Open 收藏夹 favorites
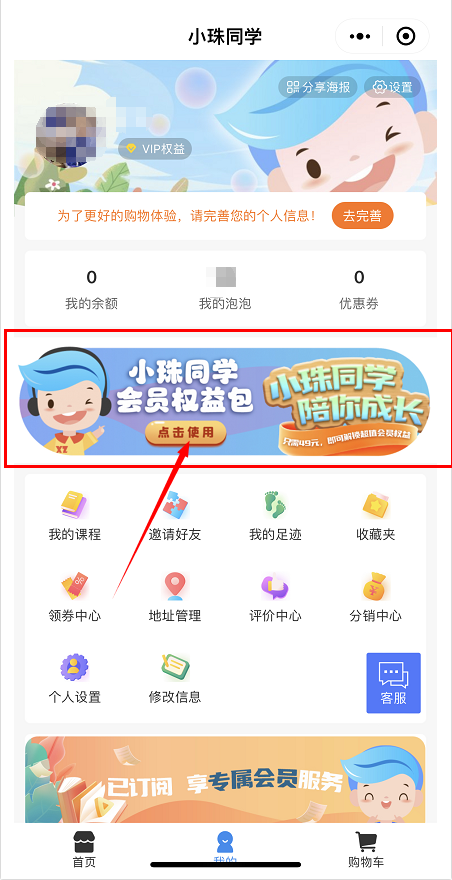452x880 pixels. (x=376, y=516)
